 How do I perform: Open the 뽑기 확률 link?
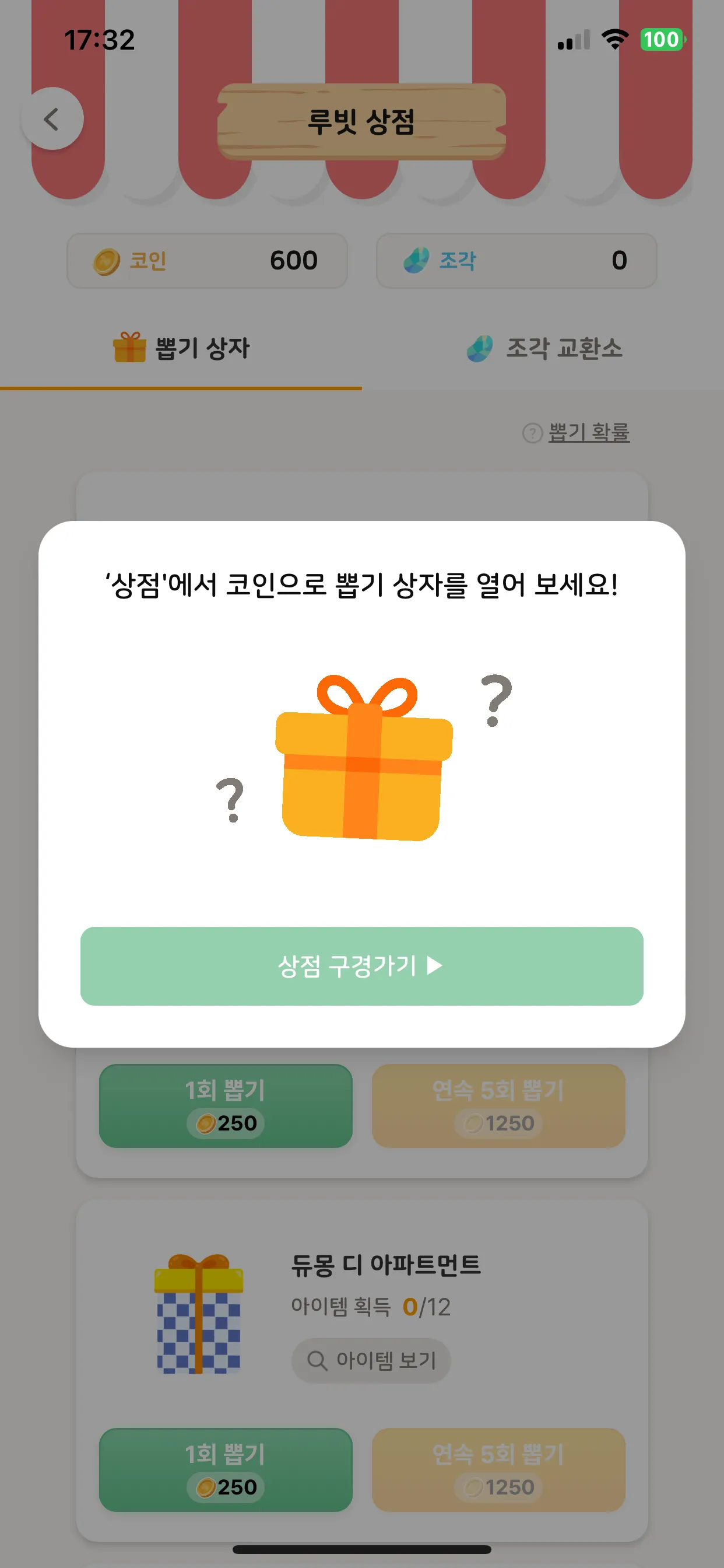[x=588, y=433]
